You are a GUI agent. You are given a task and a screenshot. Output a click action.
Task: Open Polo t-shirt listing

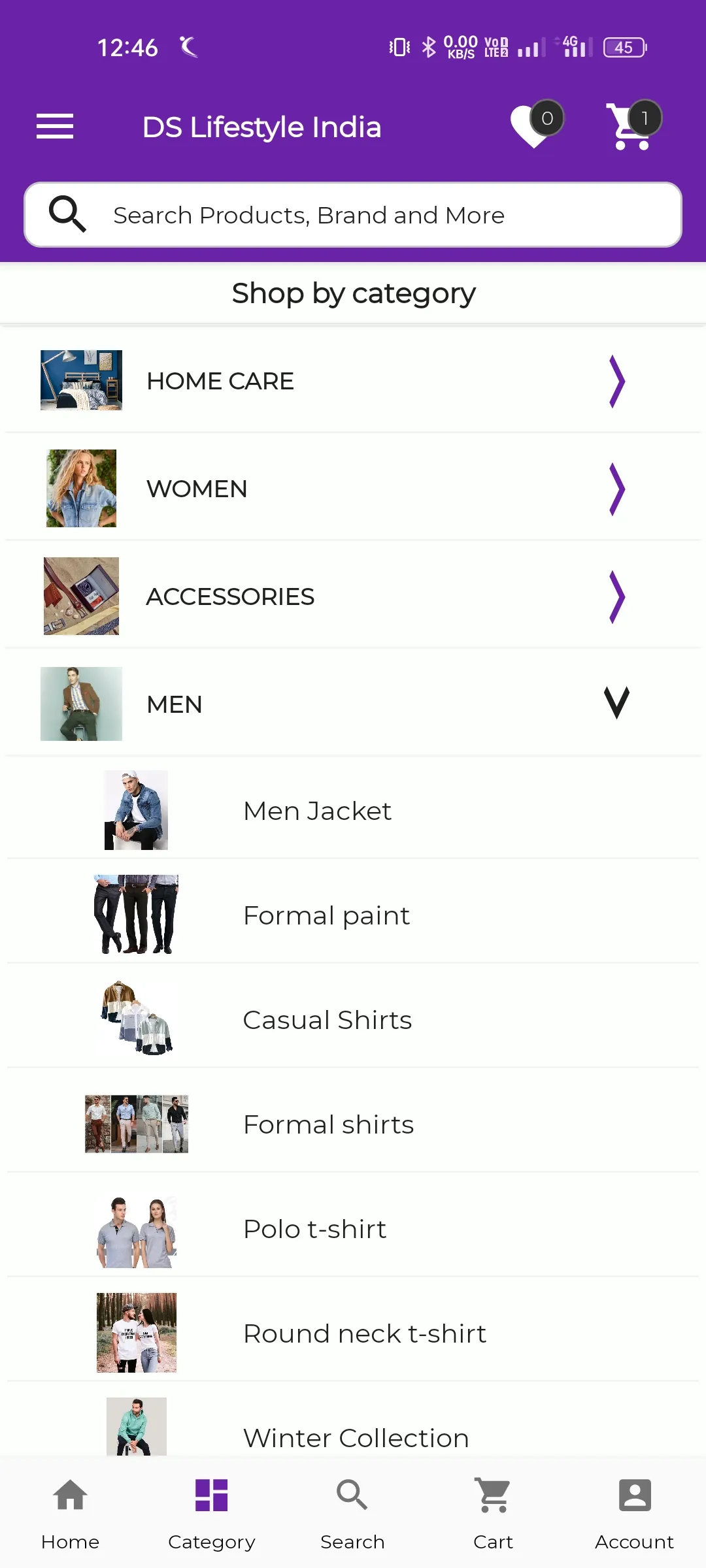point(353,1228)
